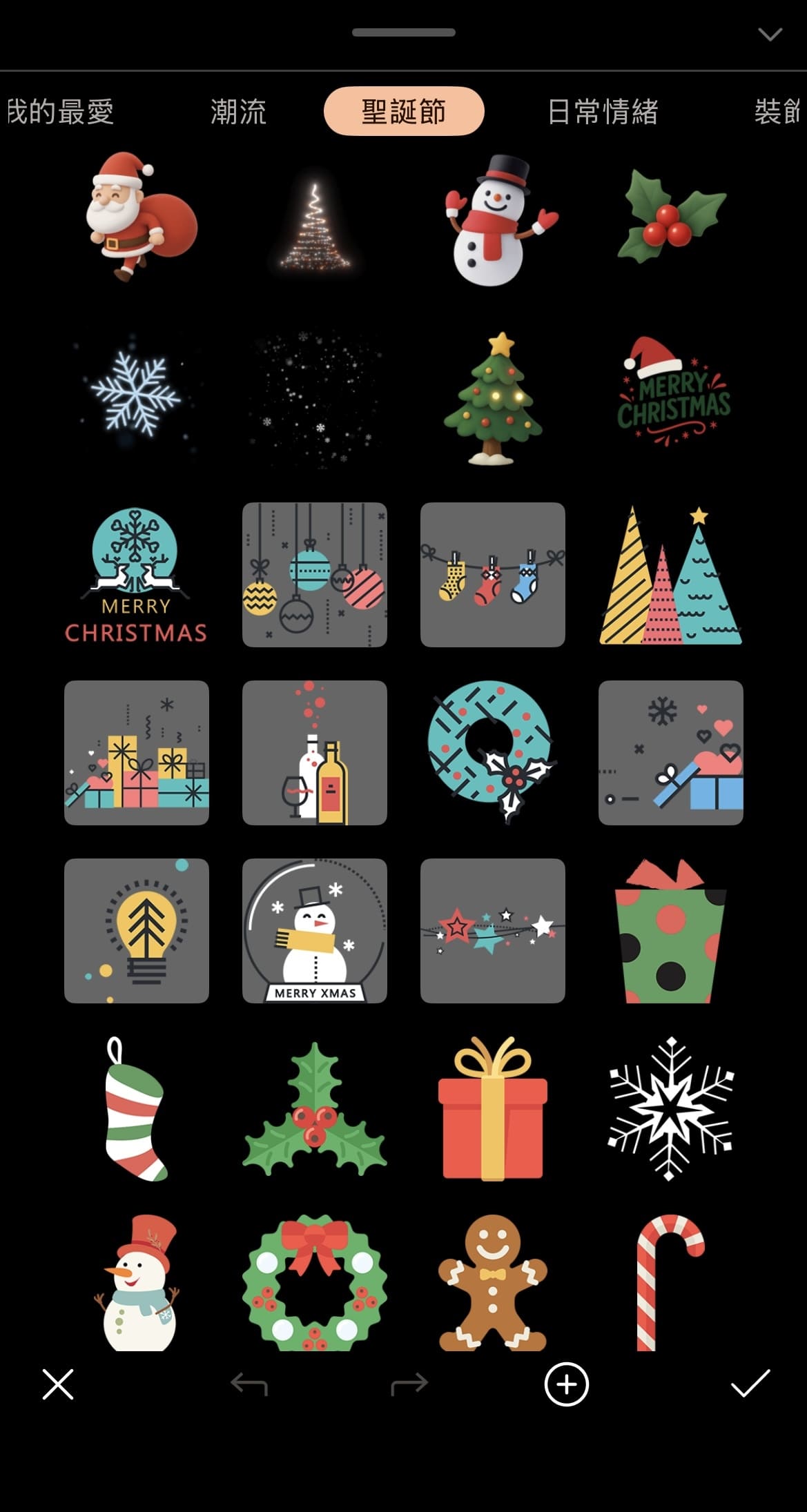
Task: Tap the plus circle to add more
Action: [x=566, y=1384]
